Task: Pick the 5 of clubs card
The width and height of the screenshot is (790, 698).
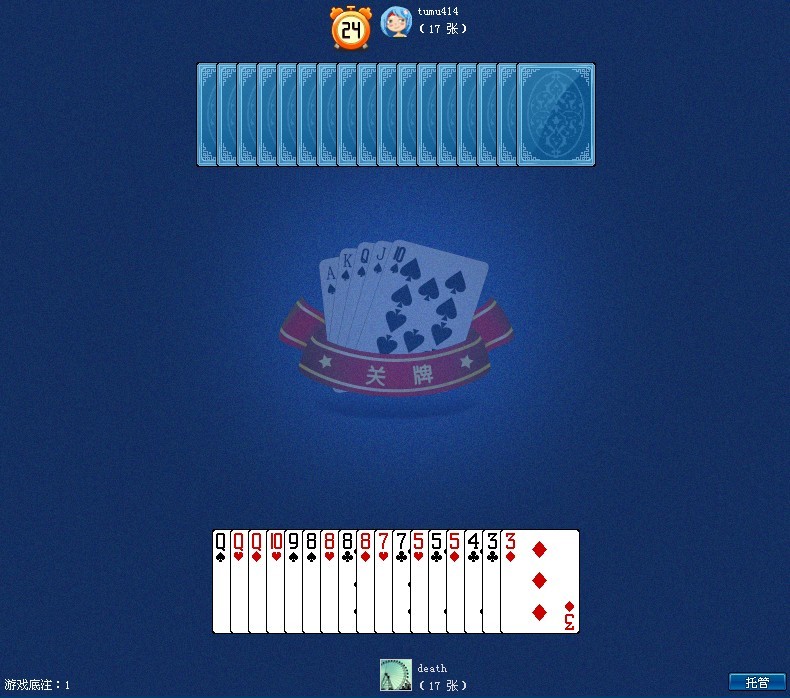Action: click(436, 580)
